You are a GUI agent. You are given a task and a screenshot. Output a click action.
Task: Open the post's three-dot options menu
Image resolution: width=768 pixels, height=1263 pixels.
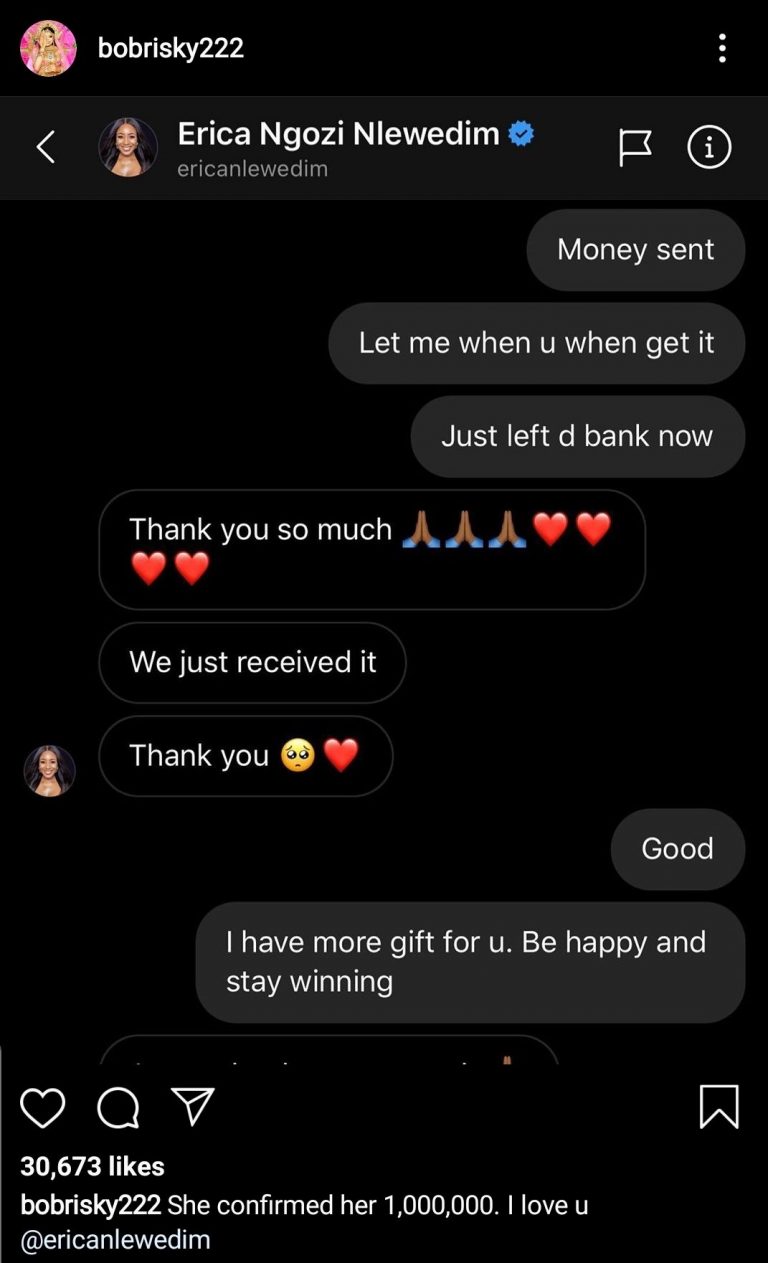click(722, 48)
